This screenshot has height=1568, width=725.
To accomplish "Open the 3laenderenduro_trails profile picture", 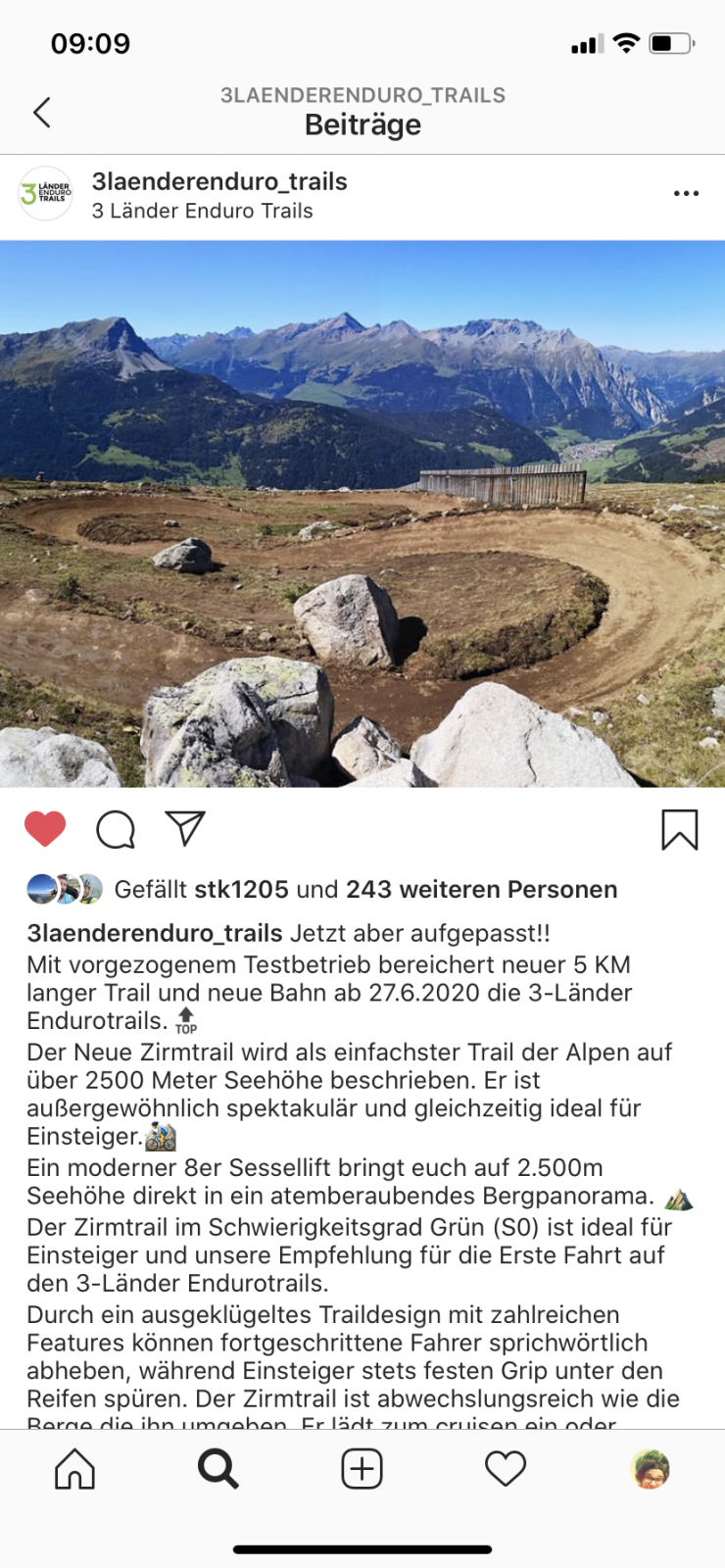I will pos(46,194).
